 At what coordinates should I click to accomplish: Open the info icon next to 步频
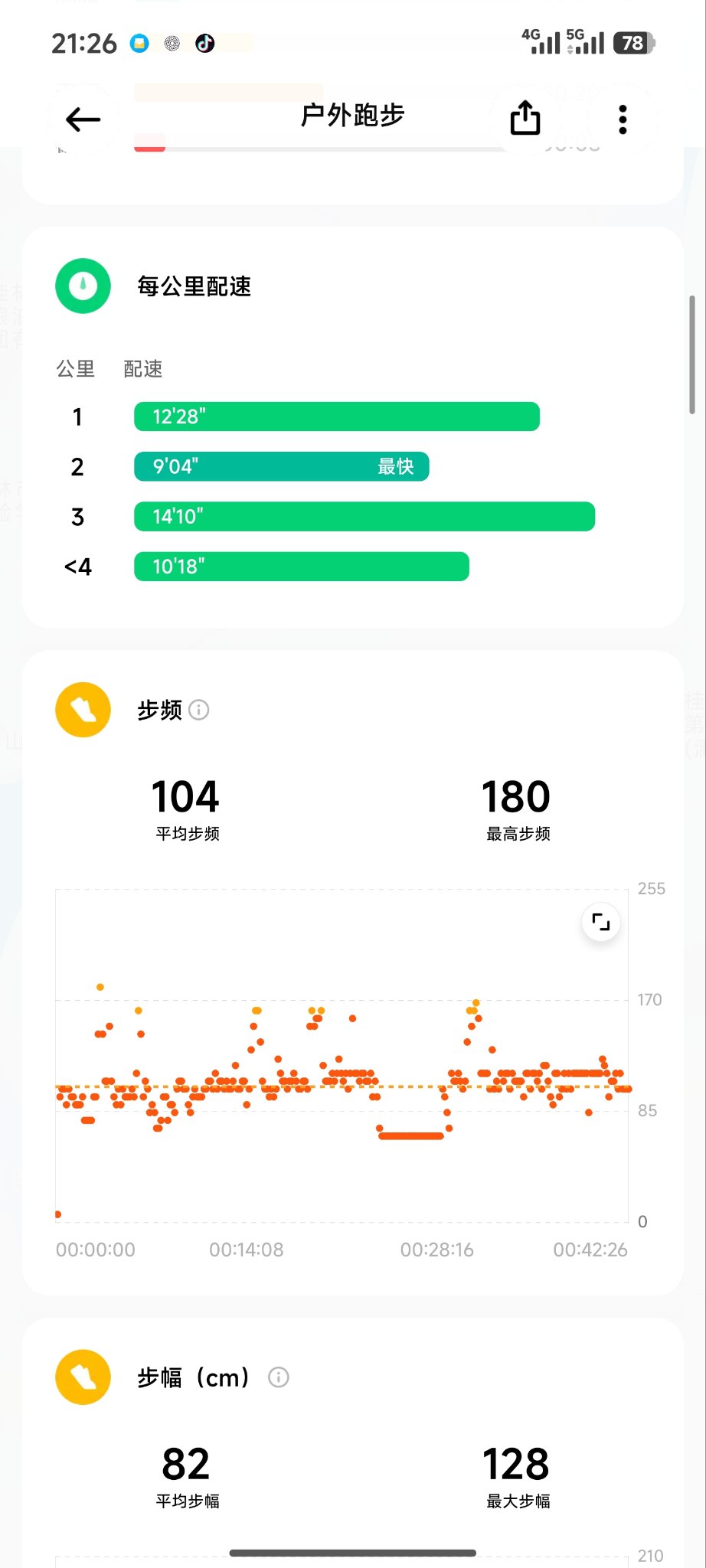click(x=199, y=710)
